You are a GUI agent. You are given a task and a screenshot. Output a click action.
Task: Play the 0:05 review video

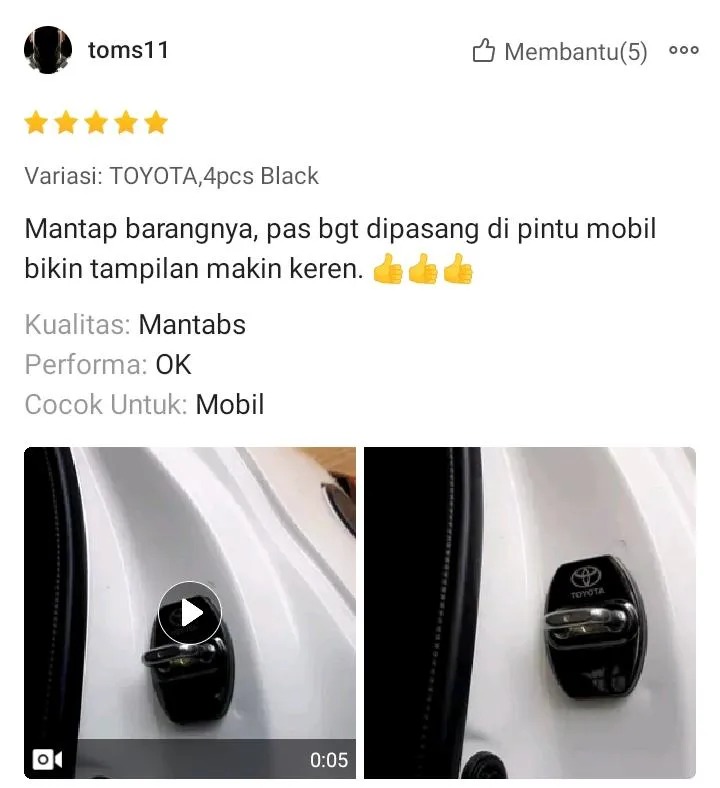point(190,612)
